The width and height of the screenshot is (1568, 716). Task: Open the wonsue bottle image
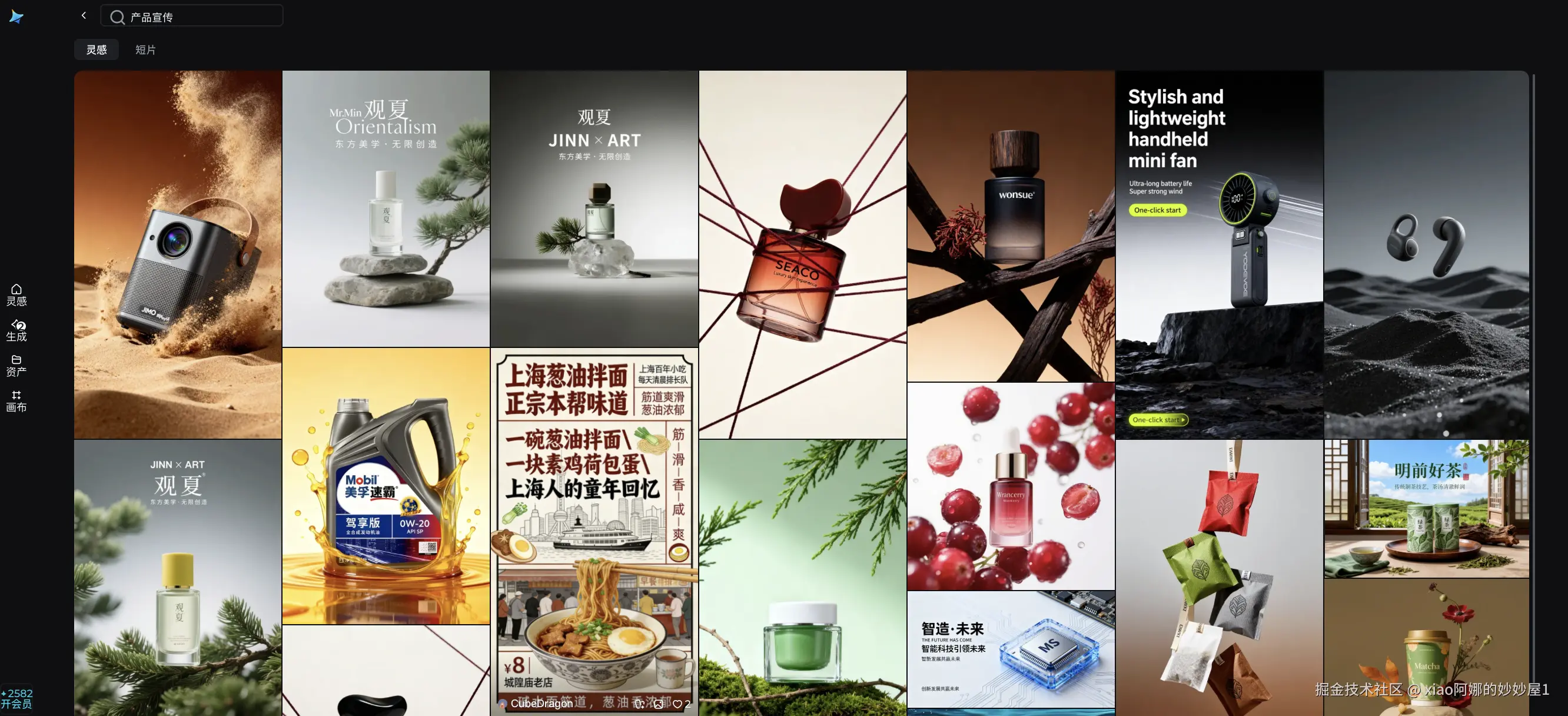pyautogui.click(x=1011, y=226)
